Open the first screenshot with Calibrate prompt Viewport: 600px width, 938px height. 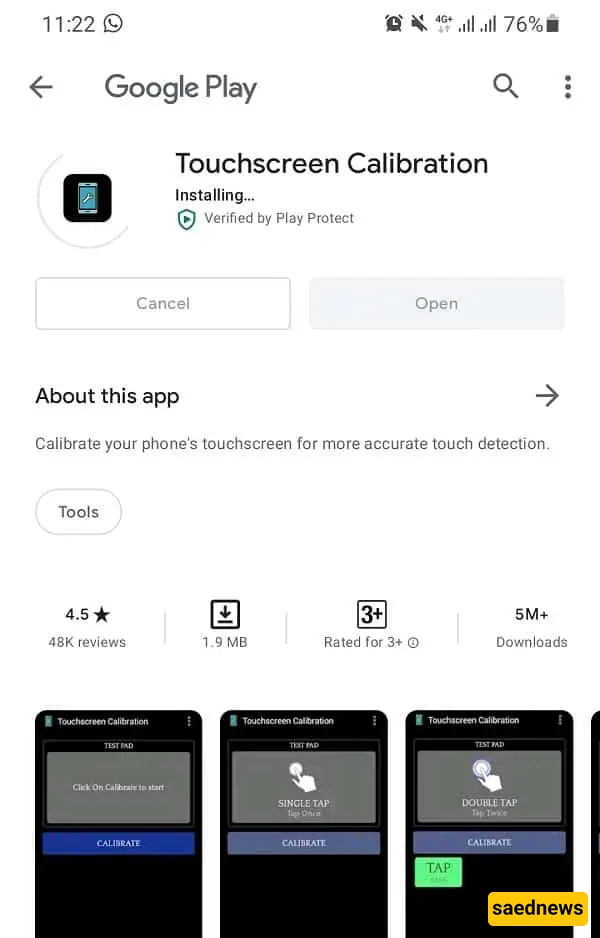point(118,822)
